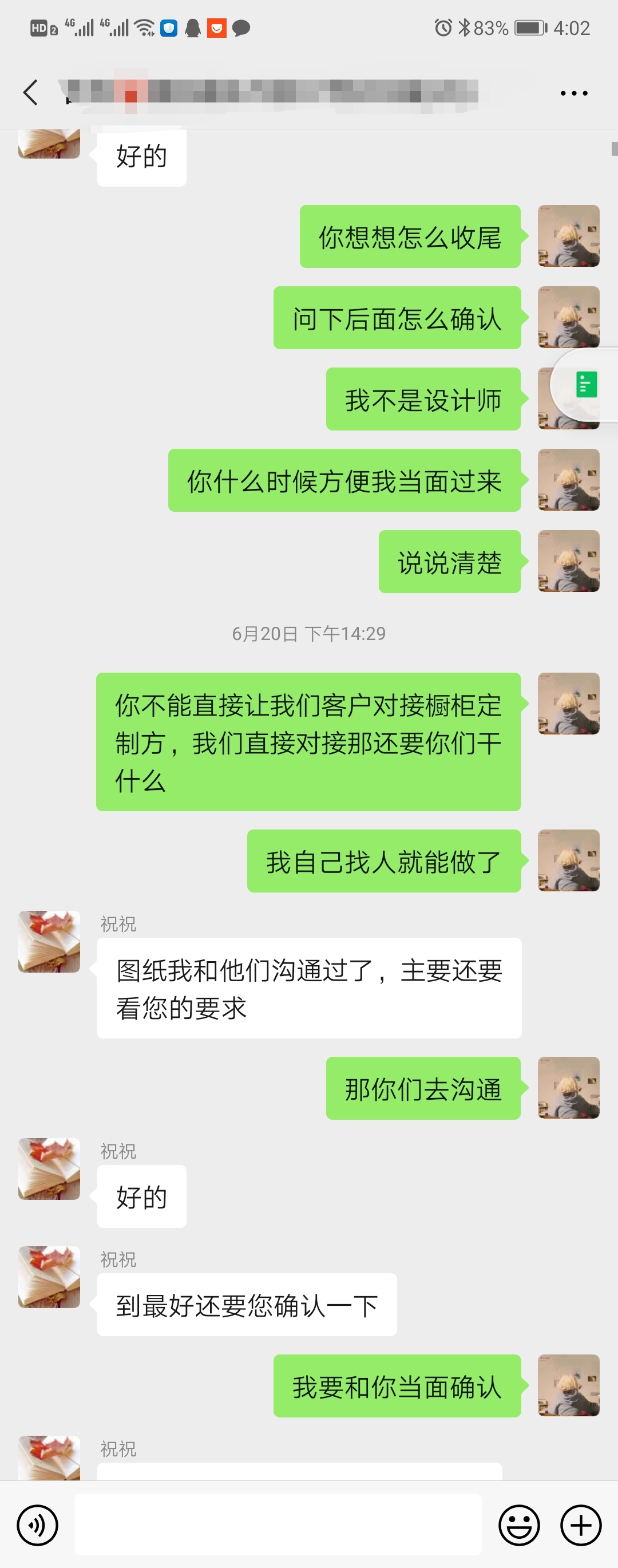This screenshot has height=1568, width=618.
Task: Go back to the chat list
Action: point(30,93)
